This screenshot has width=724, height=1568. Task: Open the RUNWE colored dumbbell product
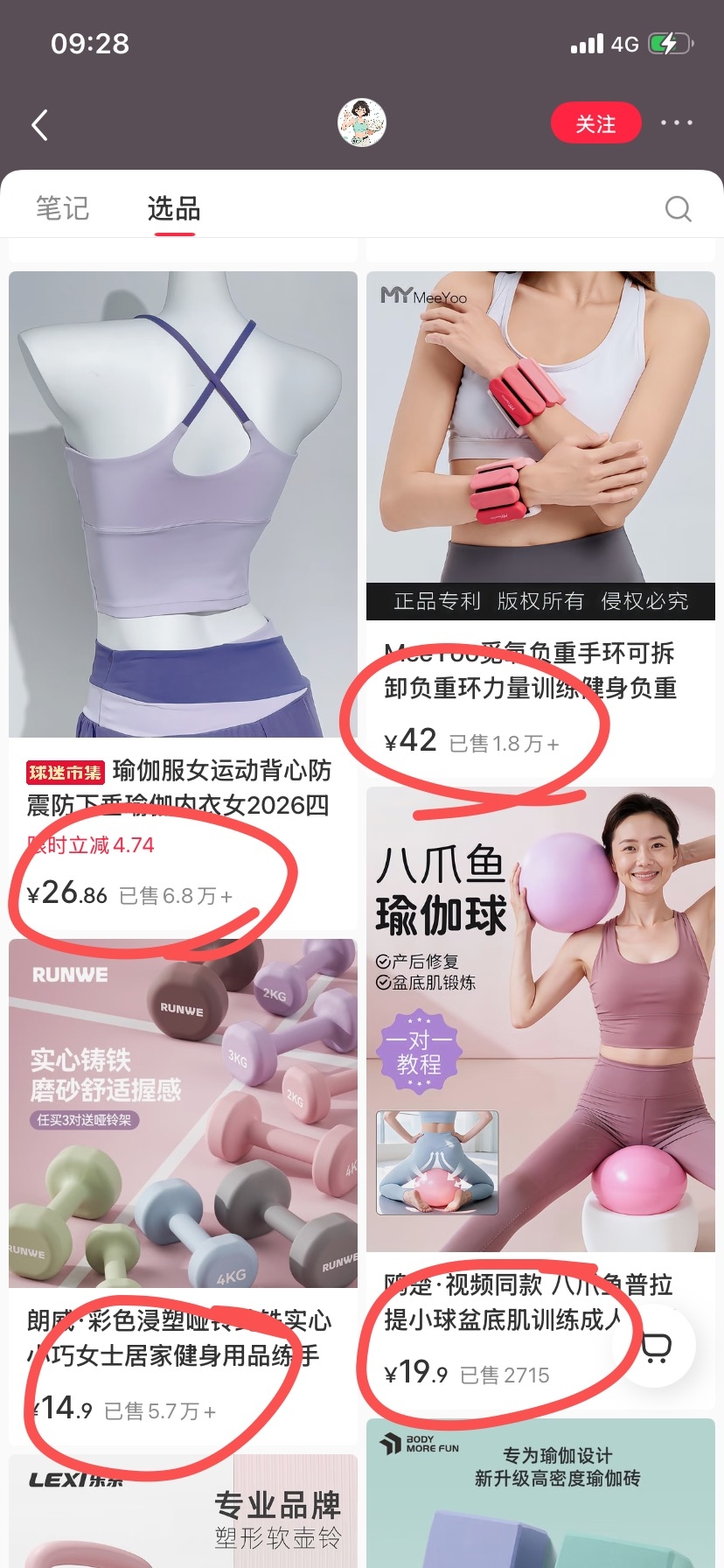click(x=183, y=1192)
